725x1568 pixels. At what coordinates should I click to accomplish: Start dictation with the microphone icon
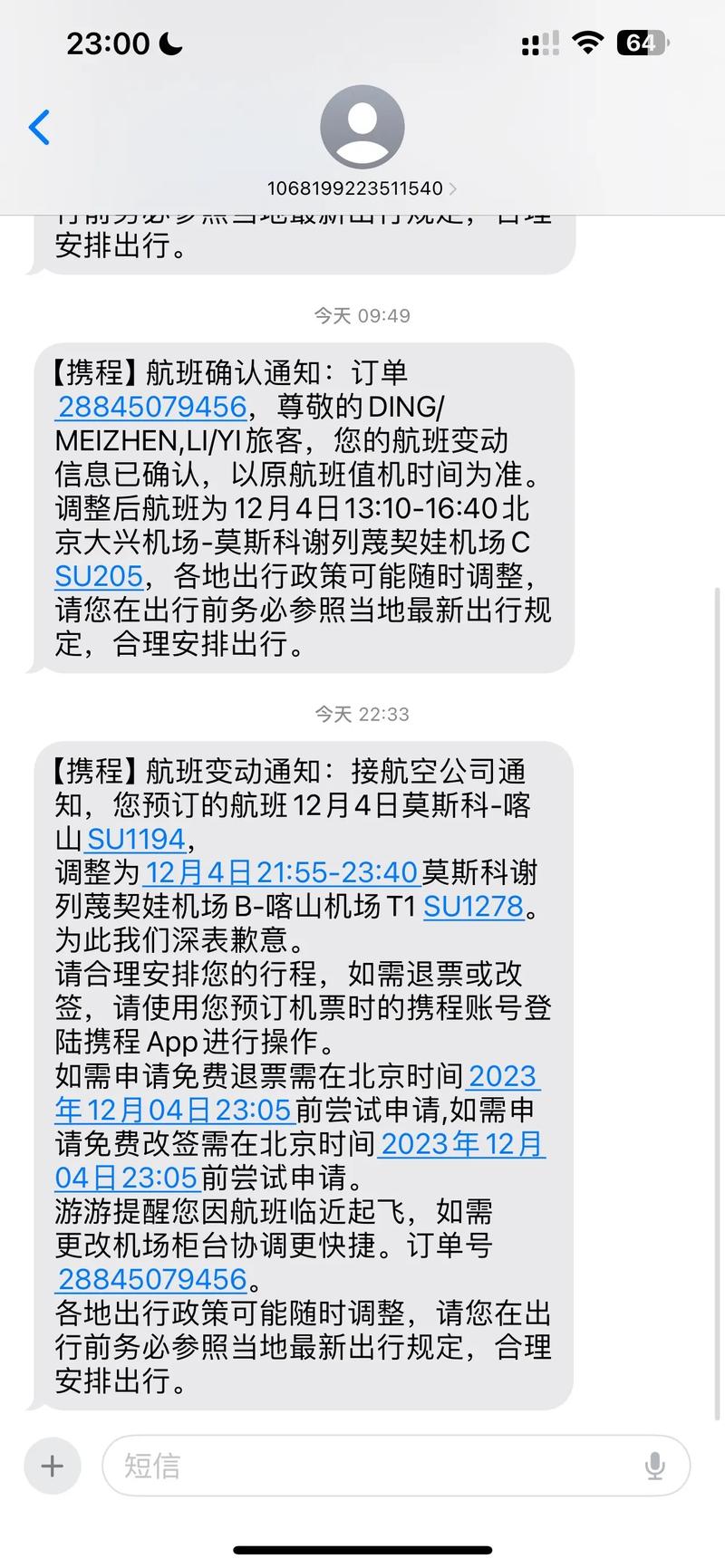[654, 1466]
